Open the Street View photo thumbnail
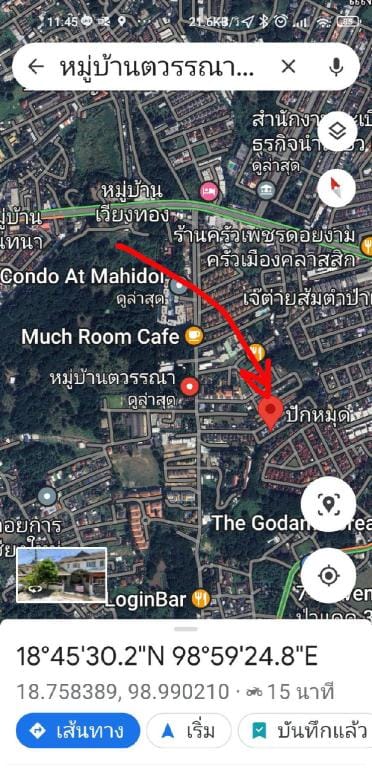 coord(62,575)
